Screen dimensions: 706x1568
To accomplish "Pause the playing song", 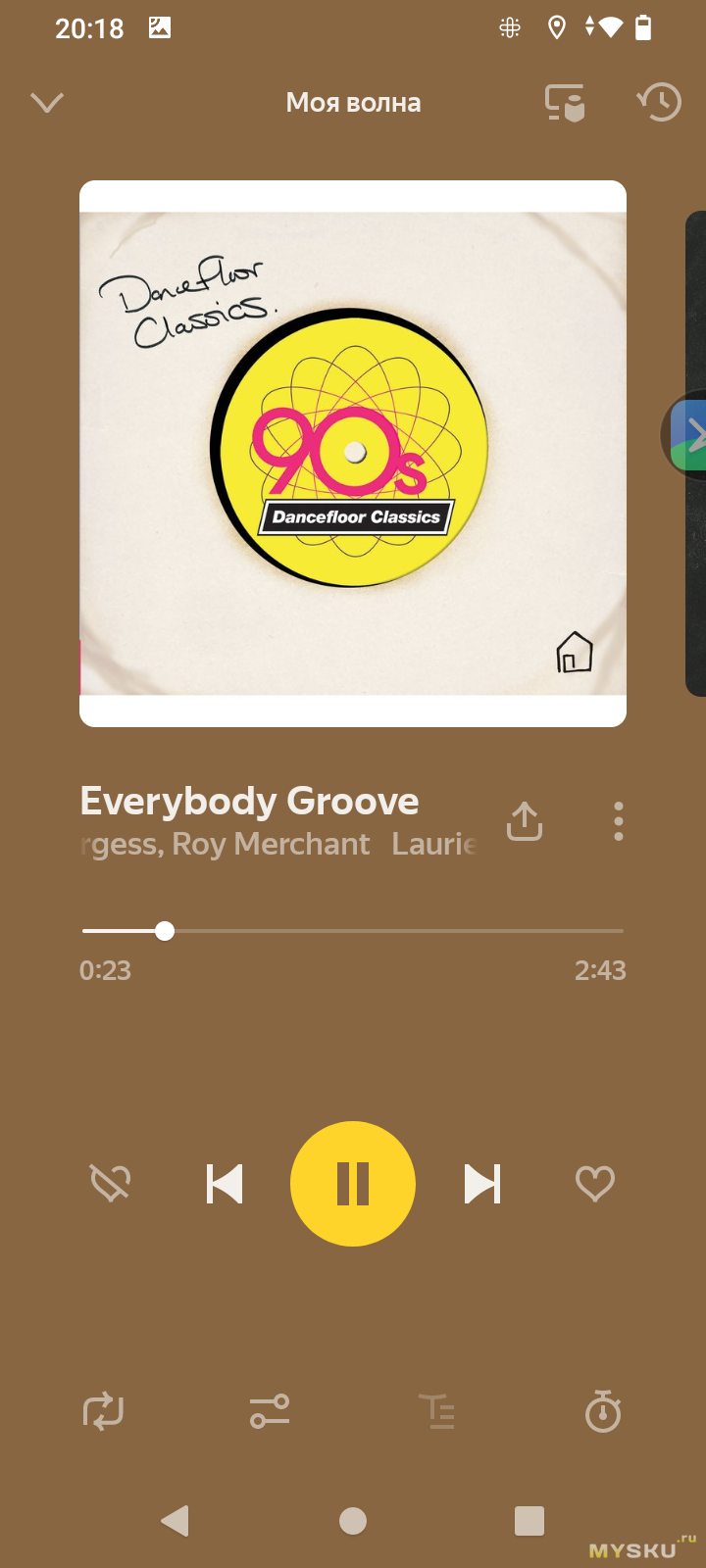I will pos(353,1184).
